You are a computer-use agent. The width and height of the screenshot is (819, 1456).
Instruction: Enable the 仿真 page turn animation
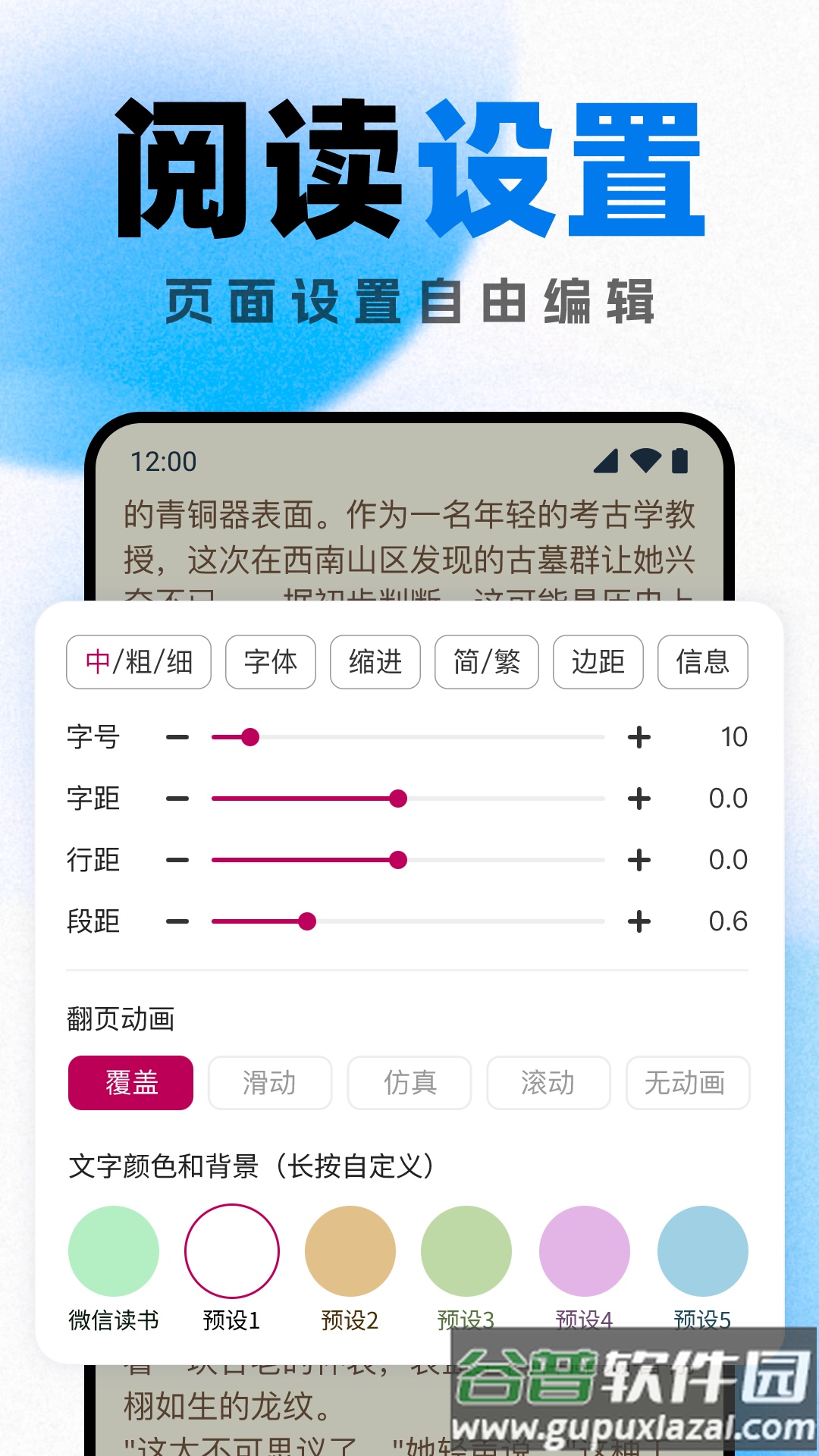(409, 1084)
